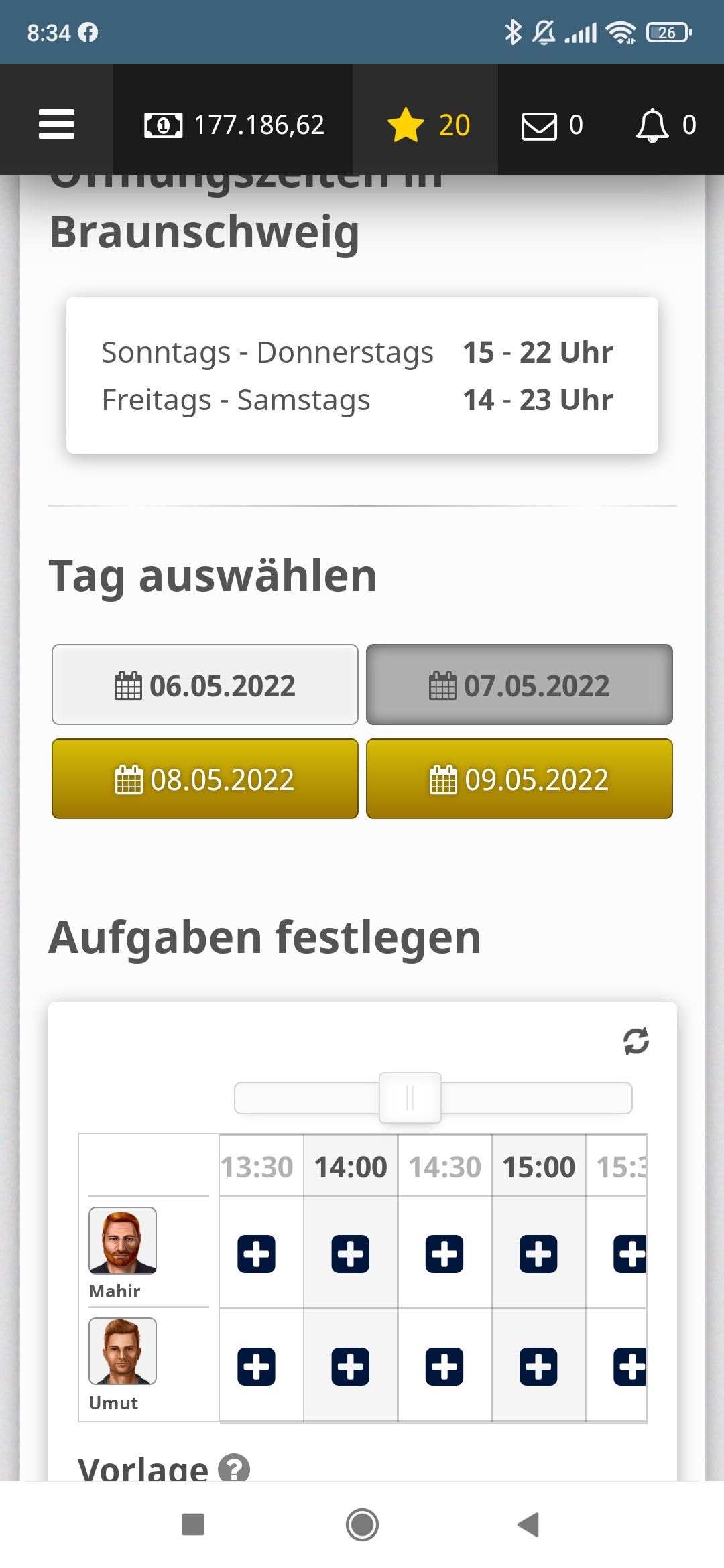Choose the day 08.05.2022
This screenshot has height=1568, width=724.
coord(205,779)
